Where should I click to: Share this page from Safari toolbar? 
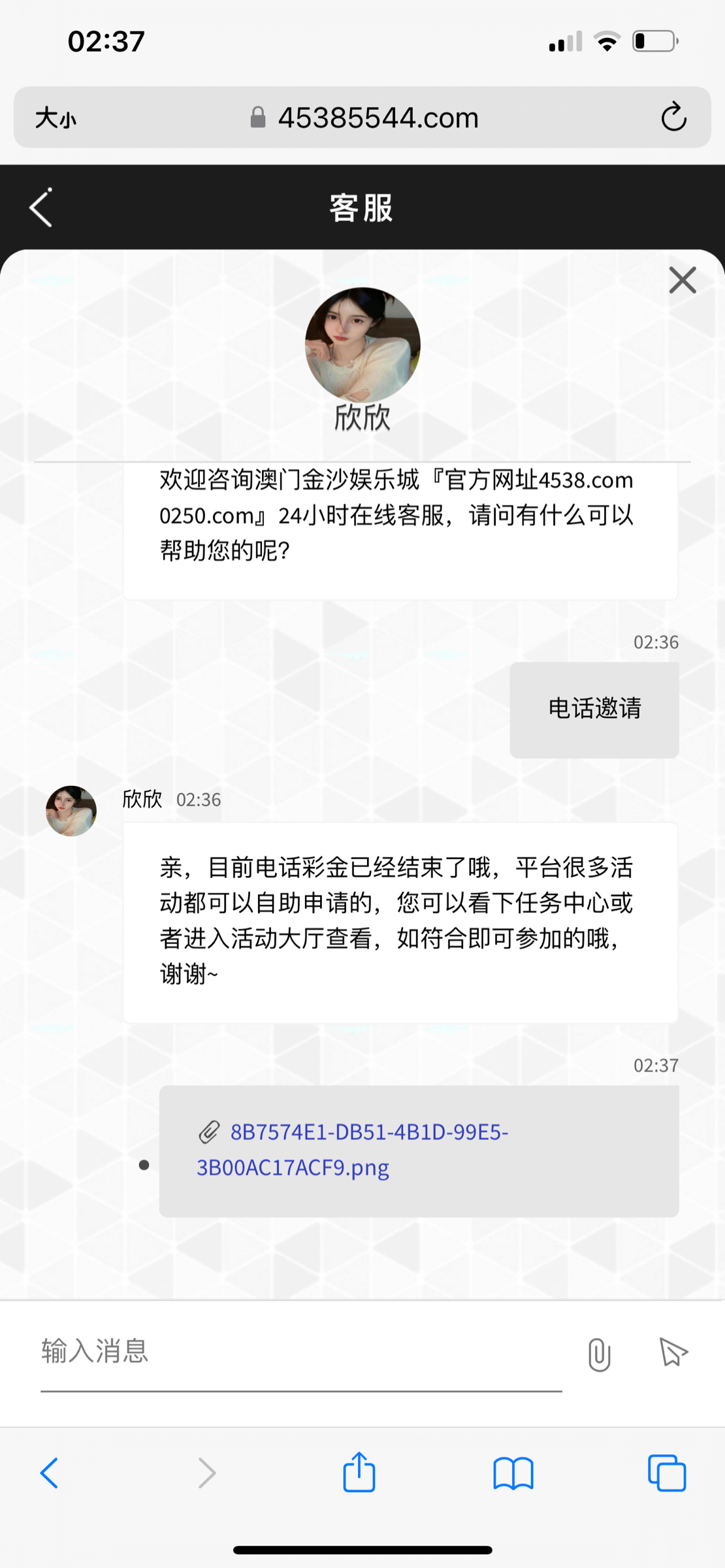359,1473
